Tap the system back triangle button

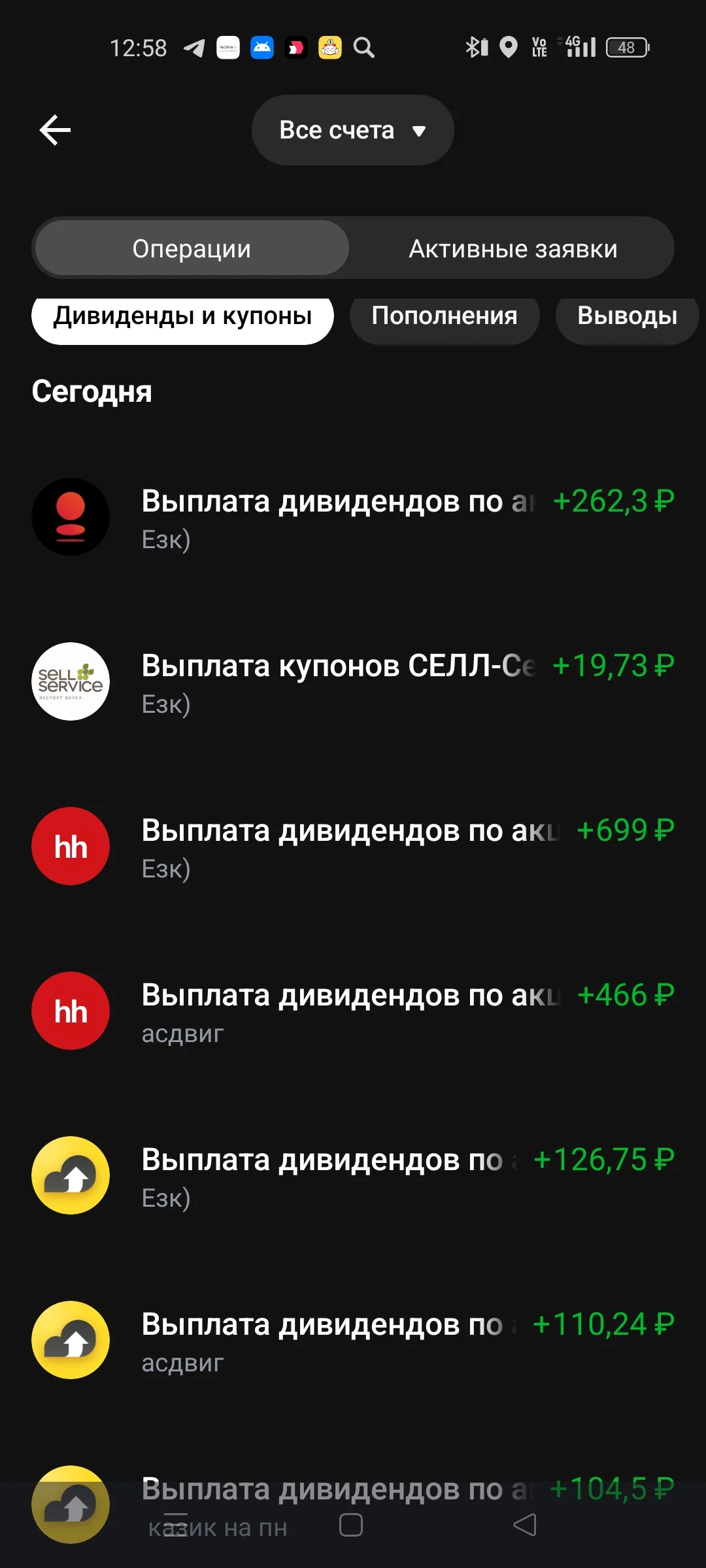coord(525,1526)
